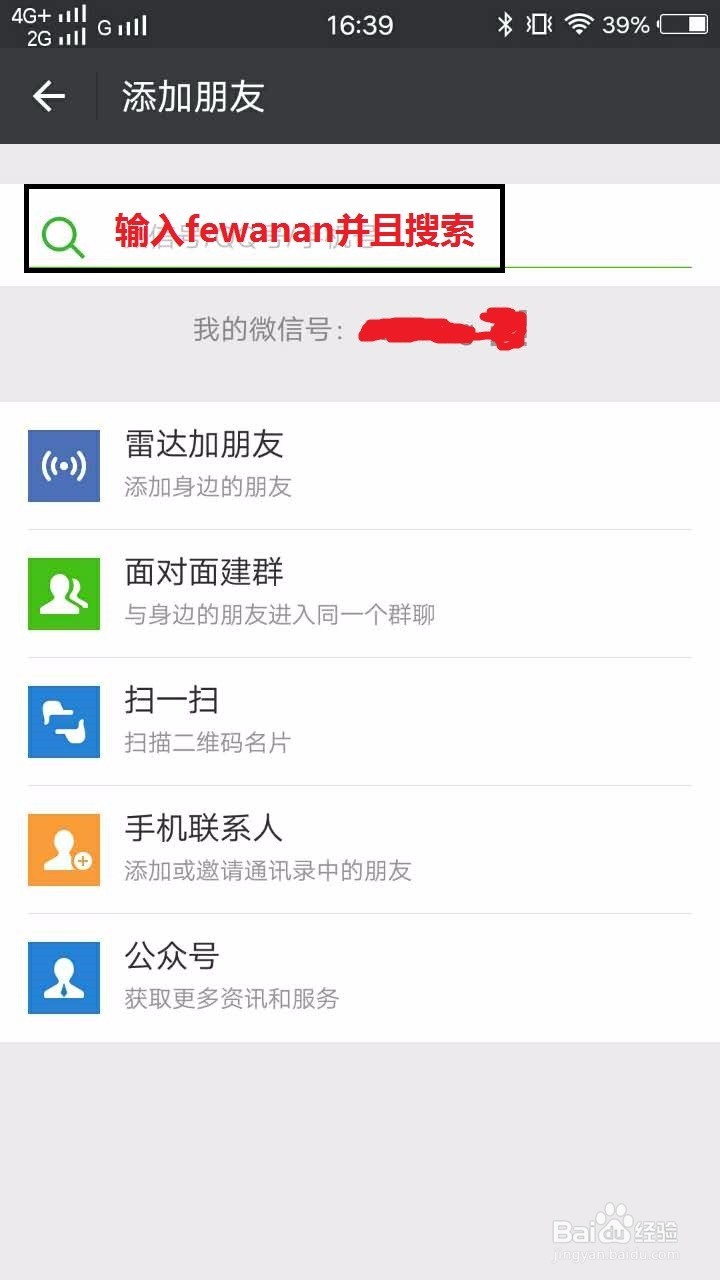Tap the 16:39 clock in status bar
This screenshot has height=1280, width=720.
(357, 24)
